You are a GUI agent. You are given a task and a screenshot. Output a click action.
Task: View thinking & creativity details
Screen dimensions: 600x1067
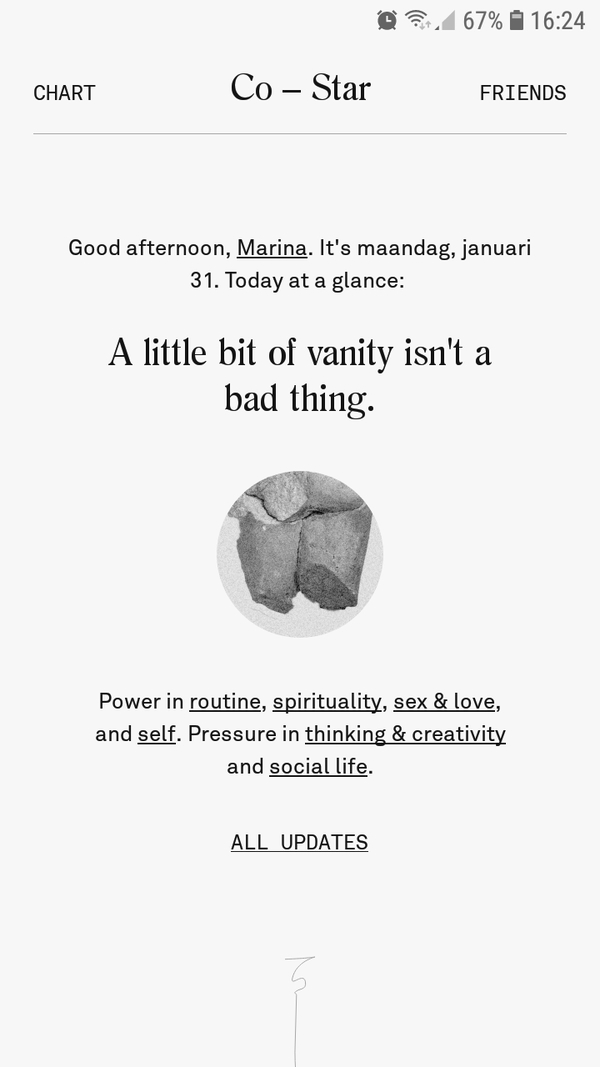tap(405, 734)
